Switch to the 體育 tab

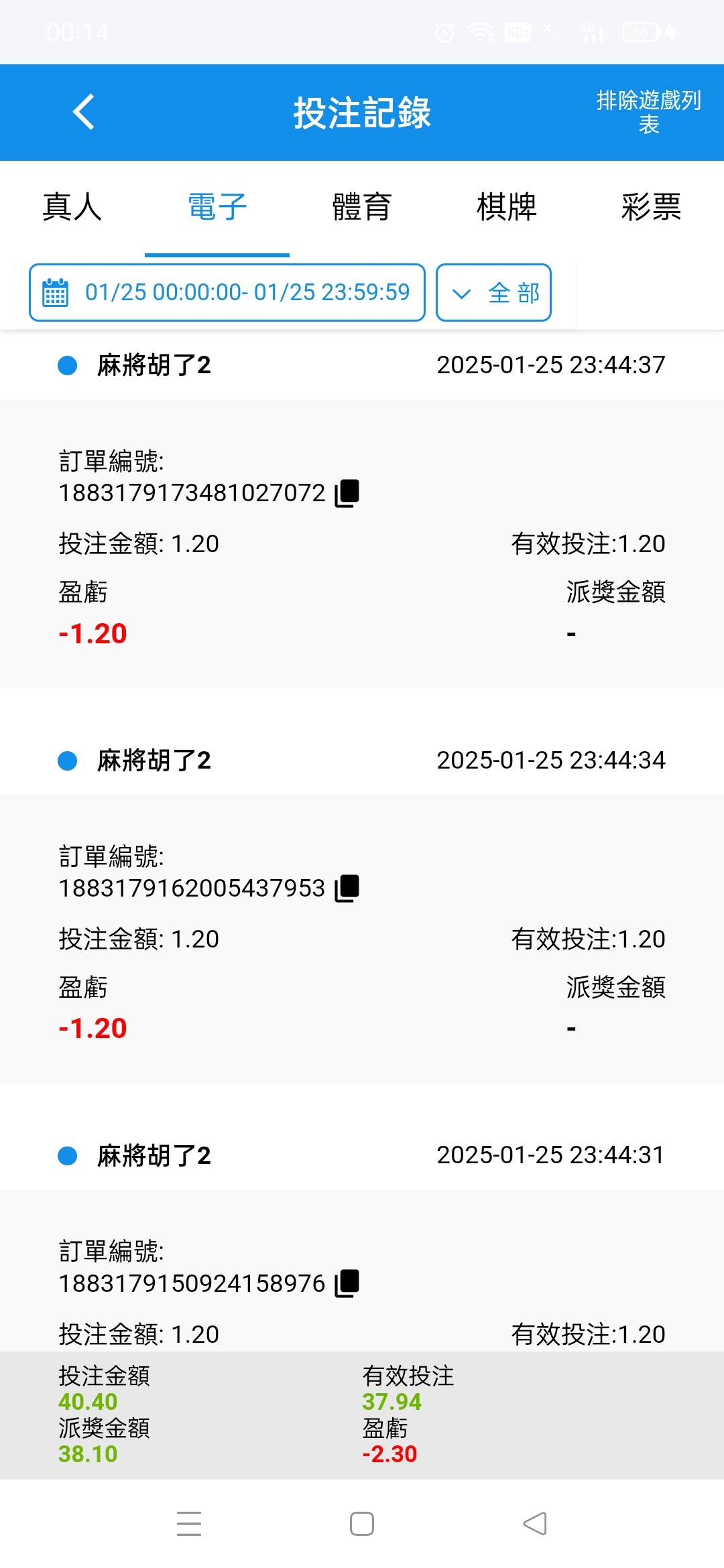tap(362, 207)
